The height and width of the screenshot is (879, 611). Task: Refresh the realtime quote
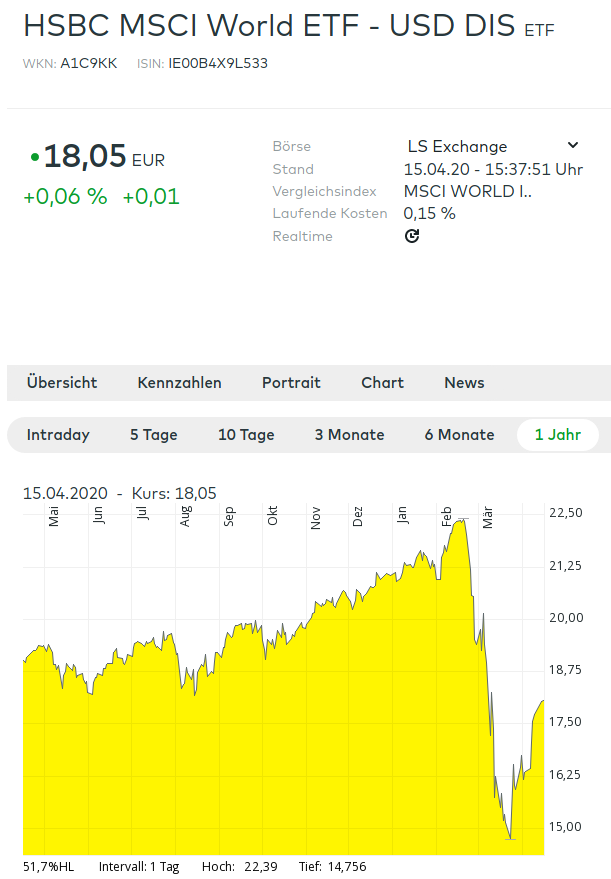coord(412,236)
